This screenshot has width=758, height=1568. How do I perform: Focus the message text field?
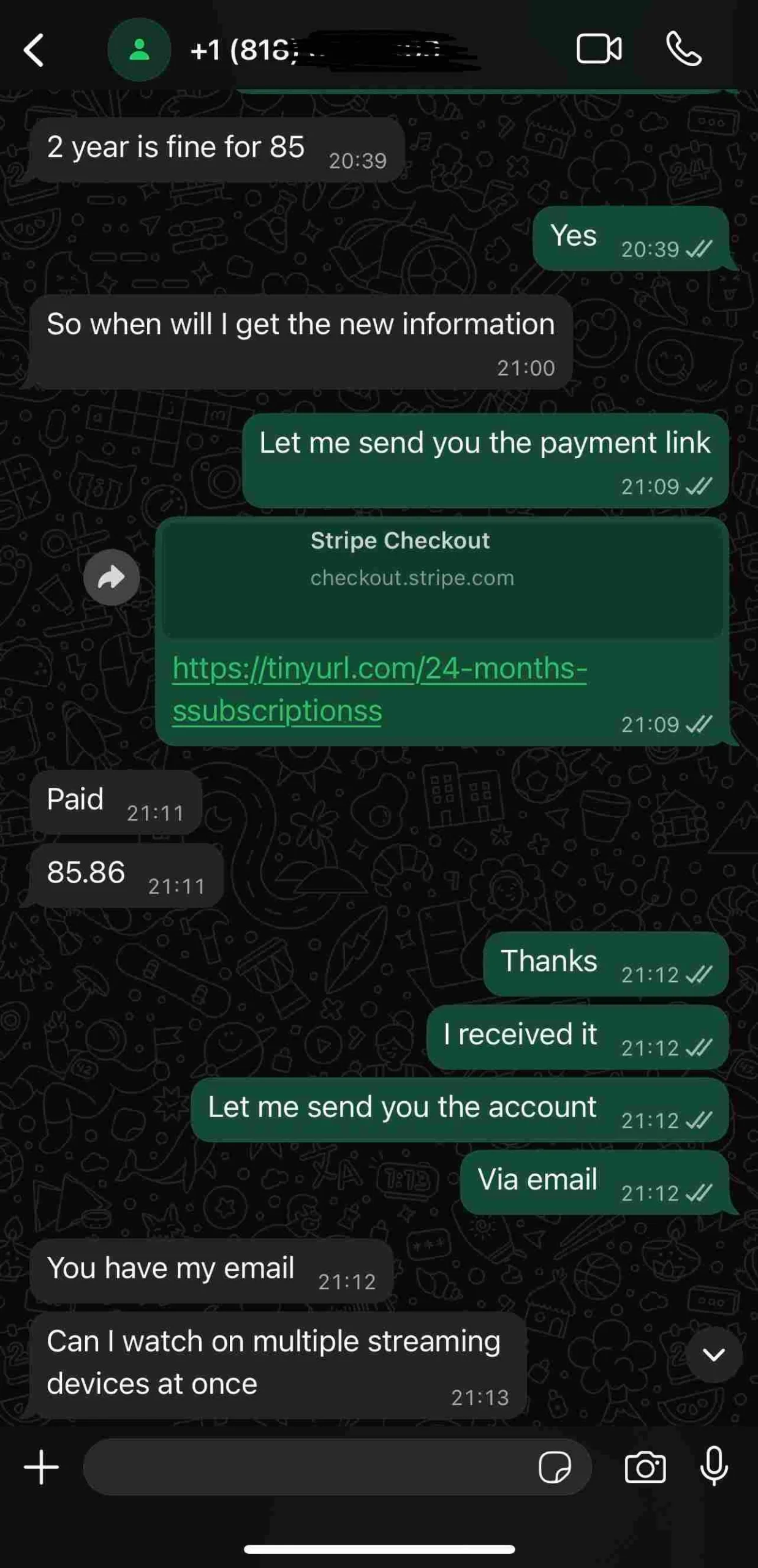tap(306, 1467)
